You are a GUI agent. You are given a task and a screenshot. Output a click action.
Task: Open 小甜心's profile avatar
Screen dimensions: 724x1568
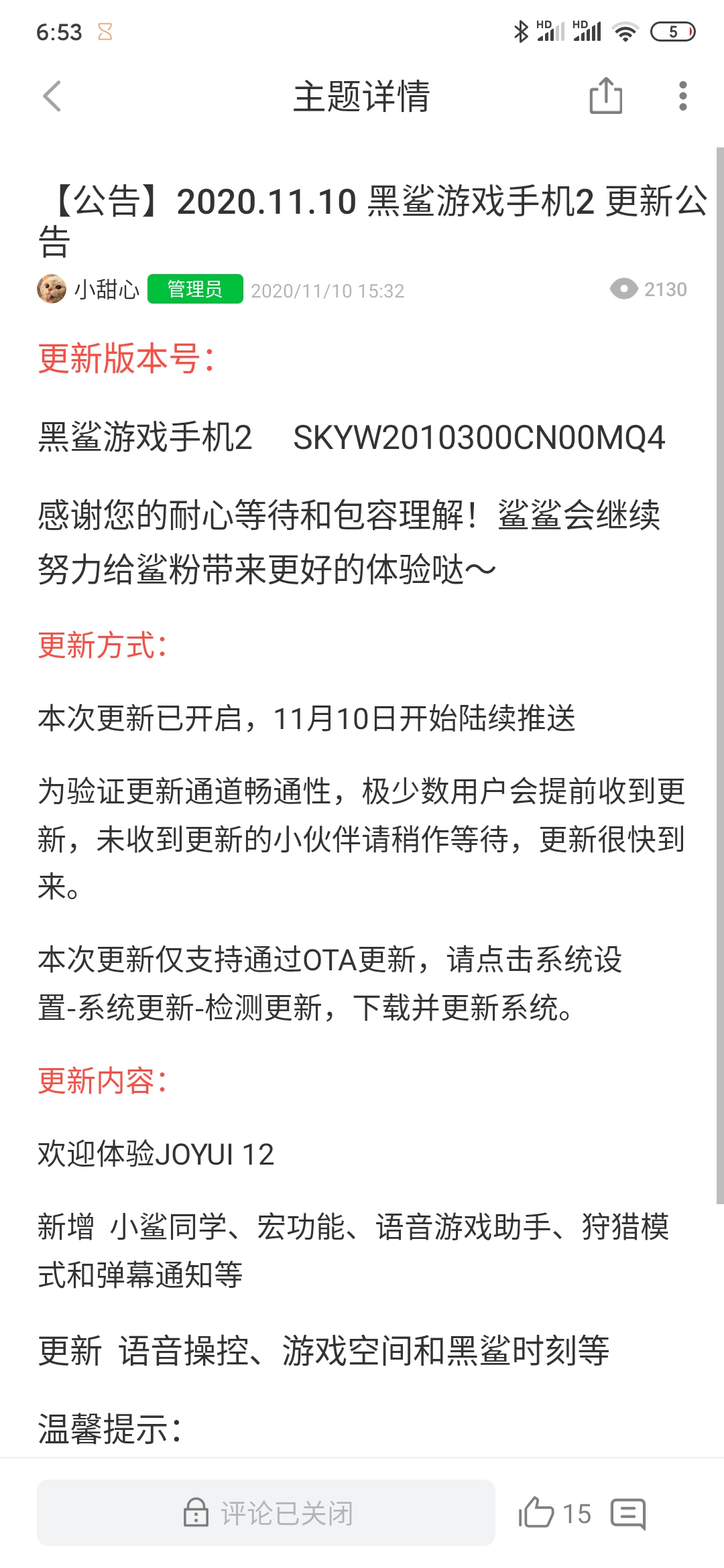pos(52,289)
